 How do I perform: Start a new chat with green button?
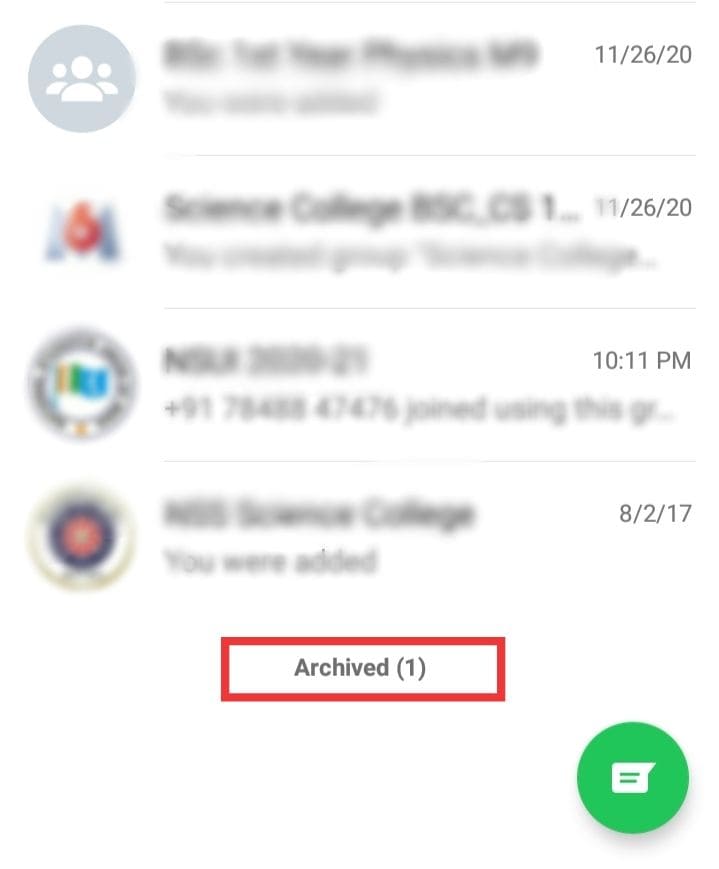click(632, 777)
